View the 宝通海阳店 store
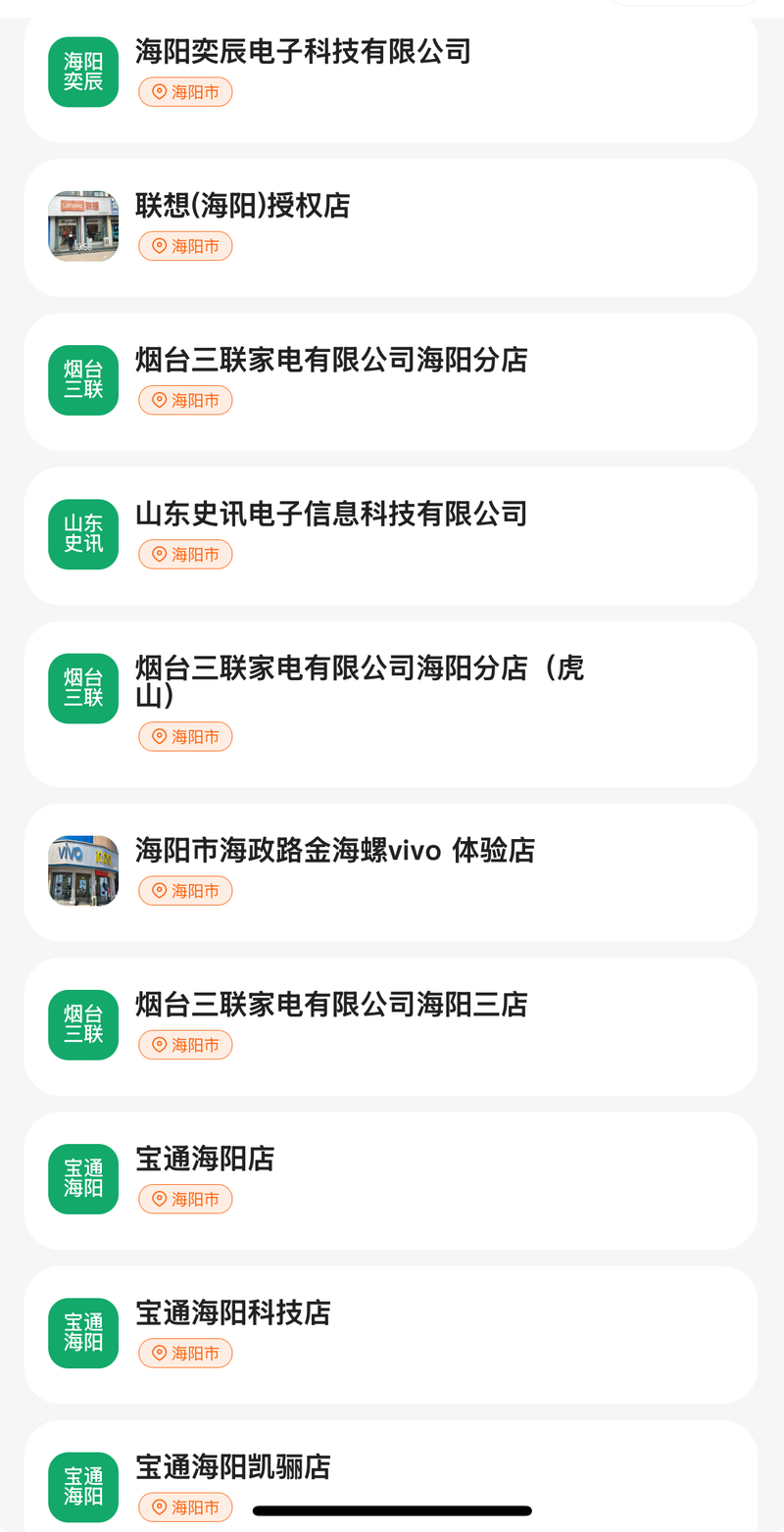 tap(205, 1159)
